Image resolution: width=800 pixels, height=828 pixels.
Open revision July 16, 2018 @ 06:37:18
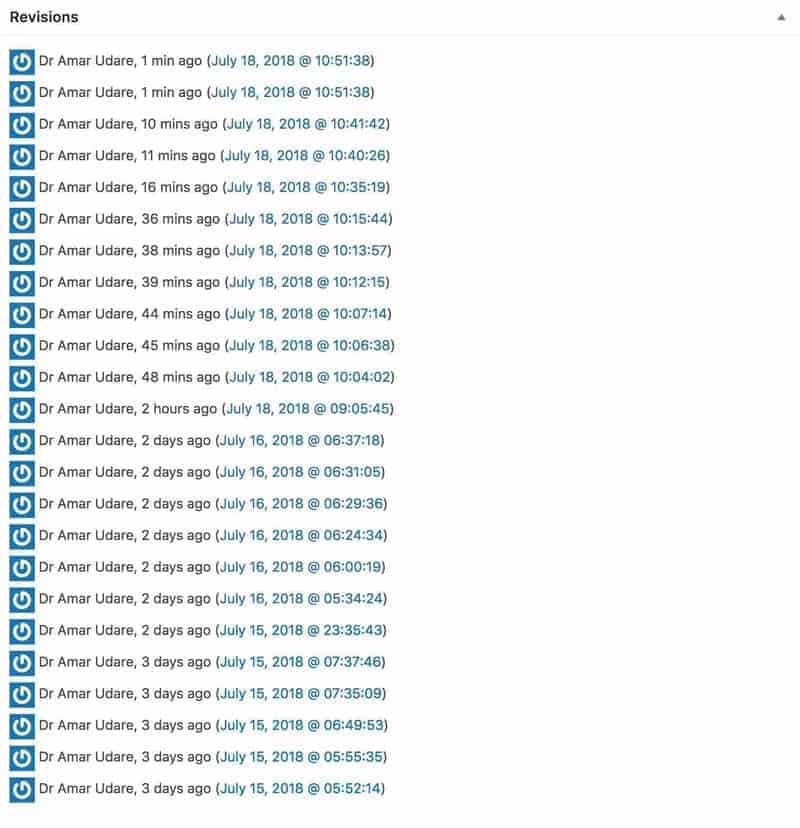[x=301, y=440]
